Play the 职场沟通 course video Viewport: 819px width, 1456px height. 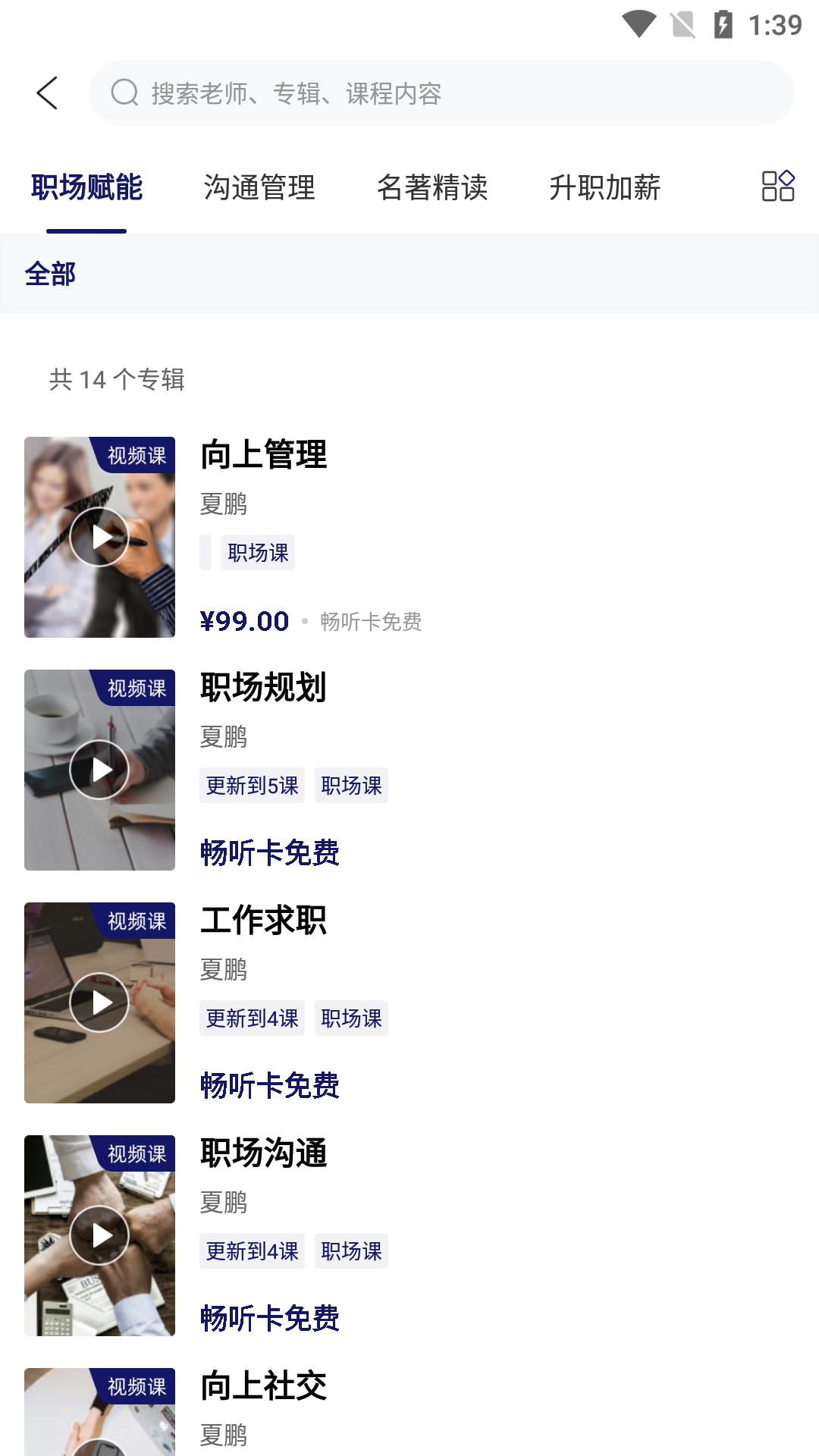click(x=99, y=1234)
